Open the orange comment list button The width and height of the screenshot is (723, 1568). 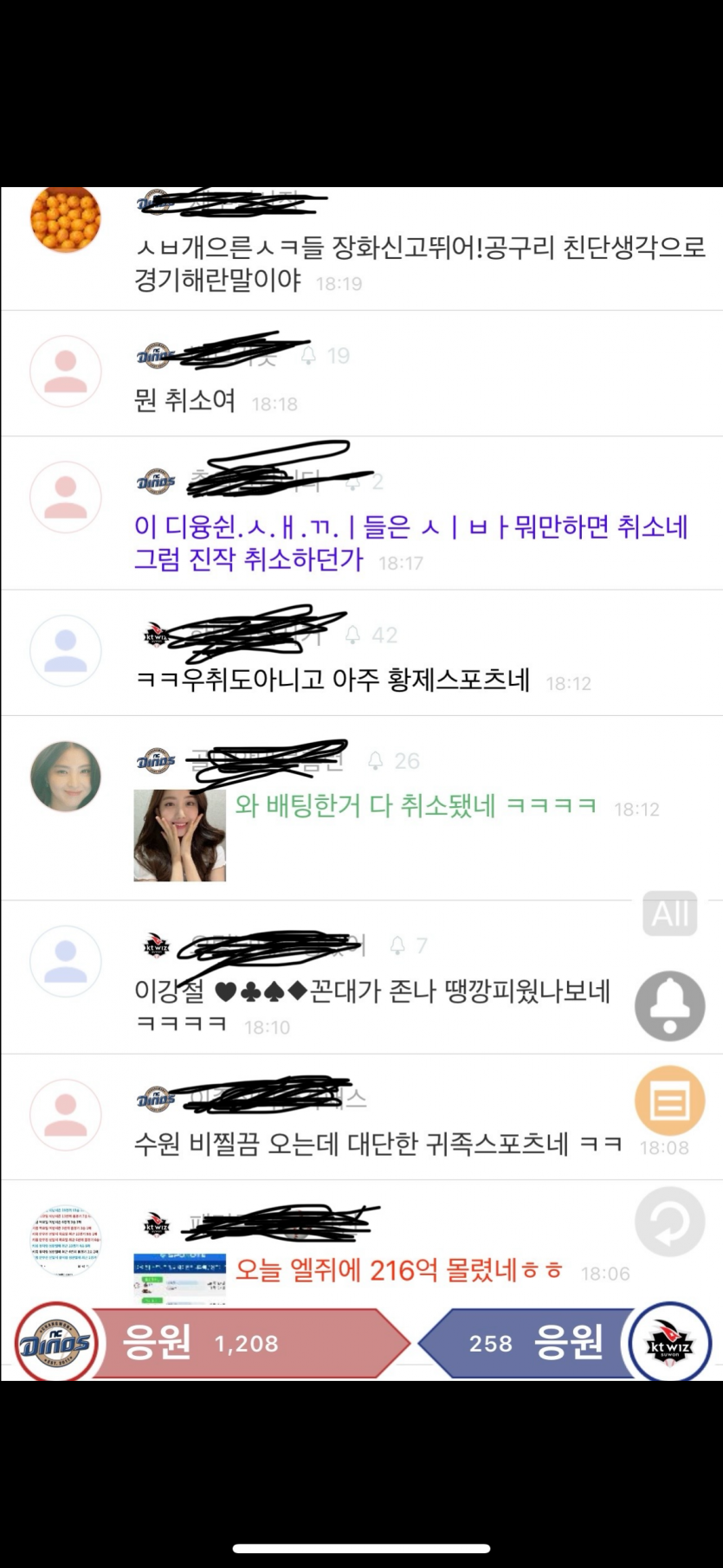[x=669, y=1100]
